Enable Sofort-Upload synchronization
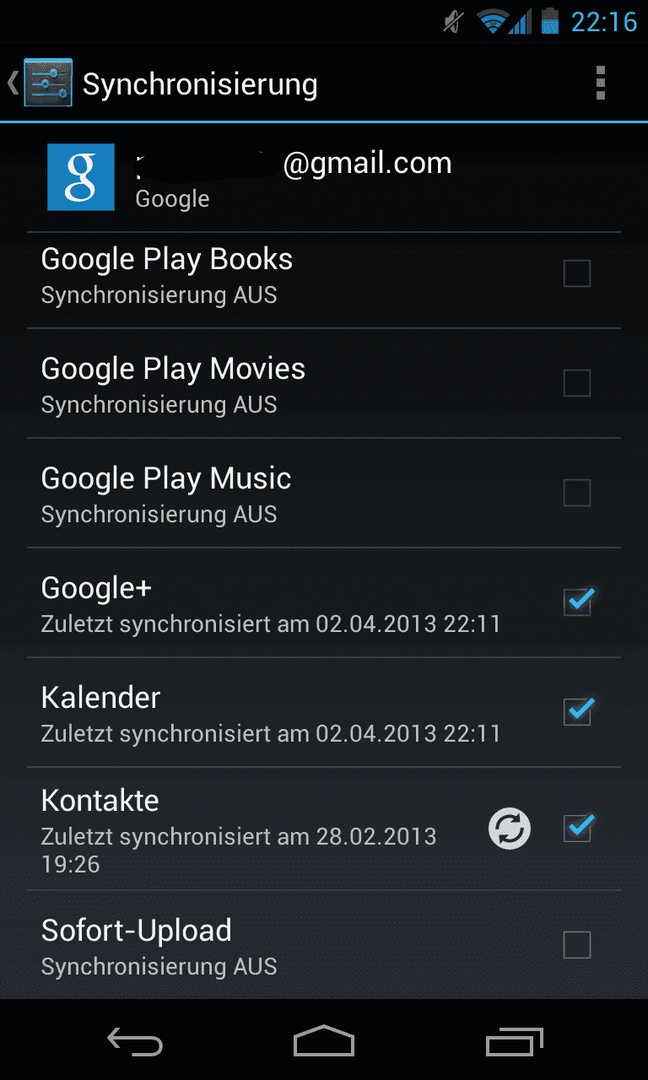The image size is (648, 1080). [x=576, y=944]
